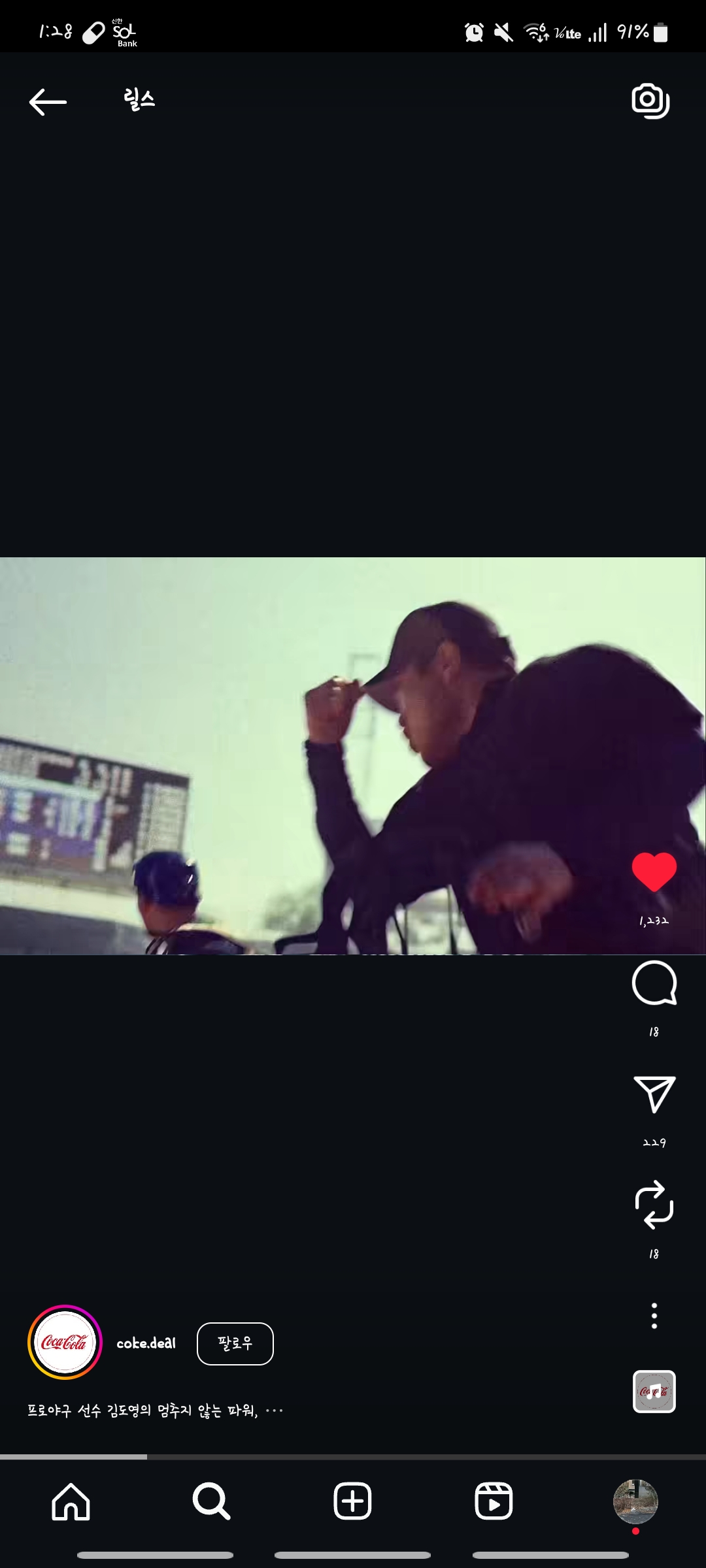The height and width of the screenshot is (1568, 706).
Task: Repost this reel
Action: (654, 1204)
